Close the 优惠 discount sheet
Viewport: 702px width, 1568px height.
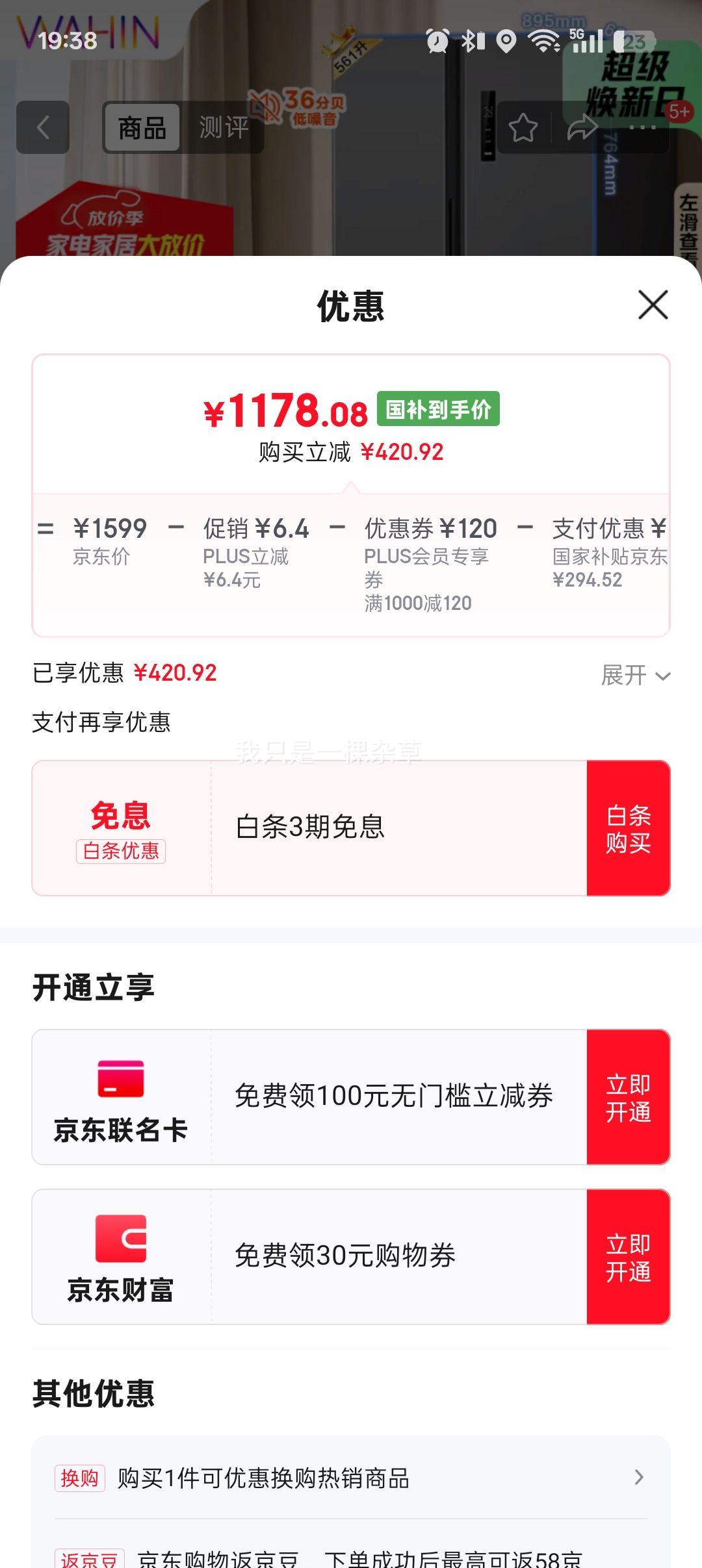click(x=653, y=305)
